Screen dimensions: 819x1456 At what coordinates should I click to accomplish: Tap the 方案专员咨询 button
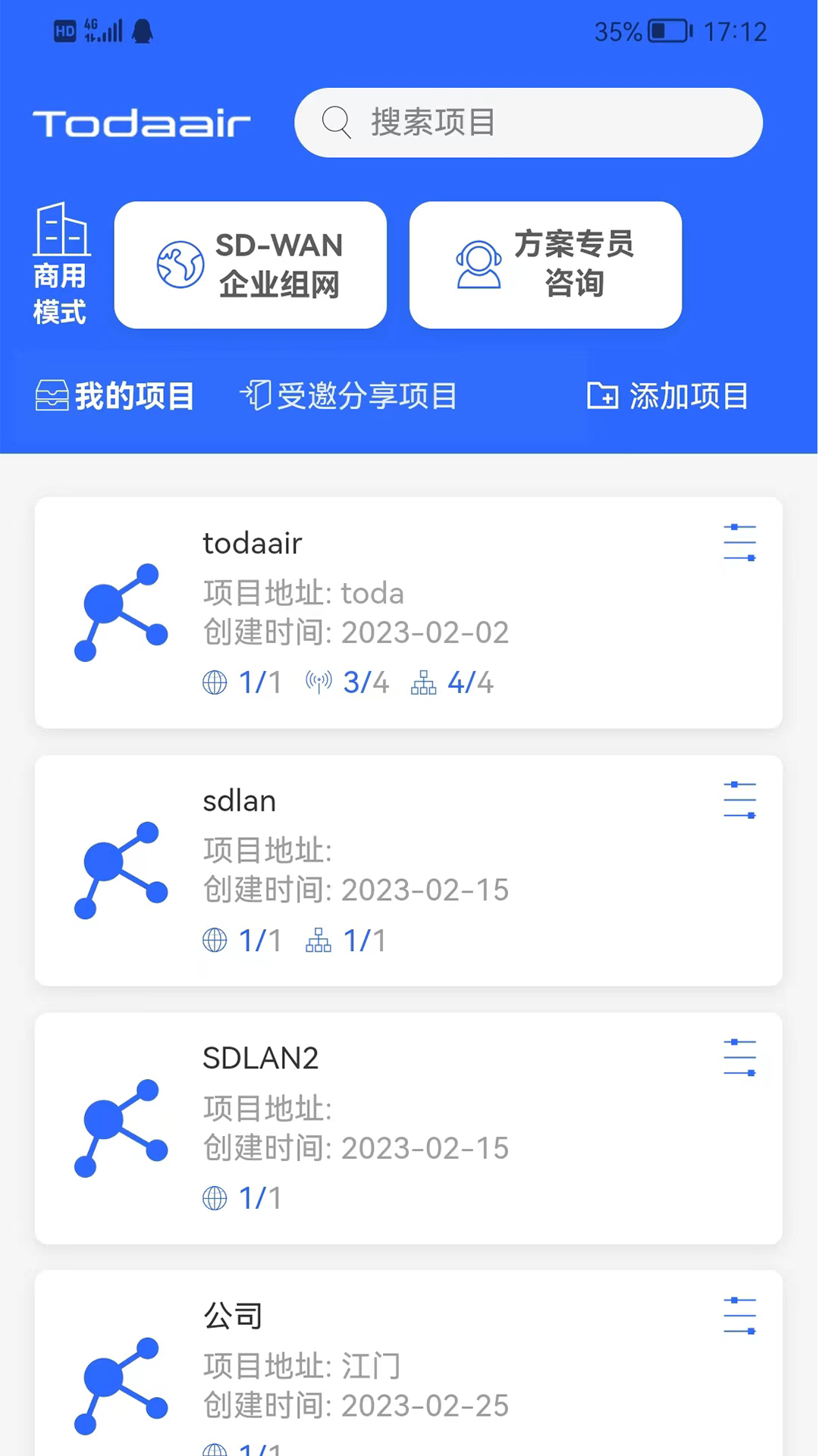(545, 264)
